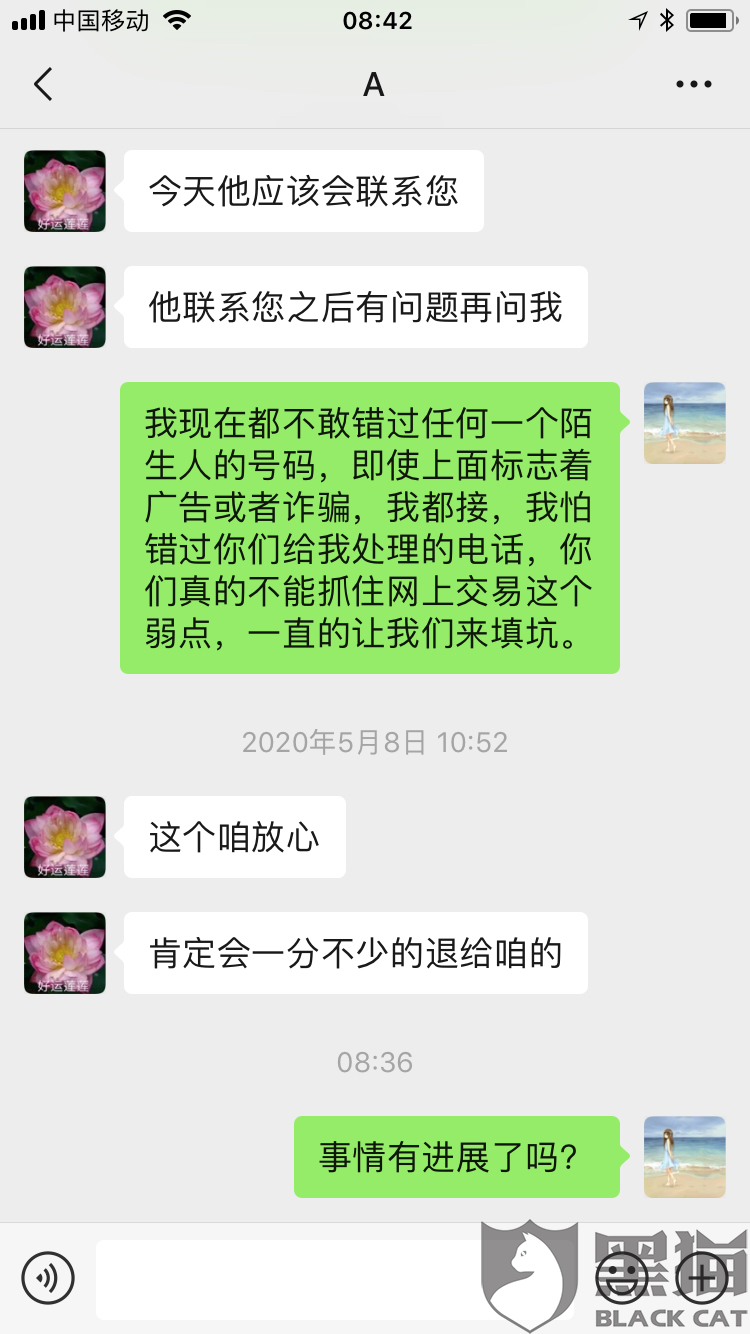Open beach-girl avatar beside 事情有进展了吗

(684, 1157)
